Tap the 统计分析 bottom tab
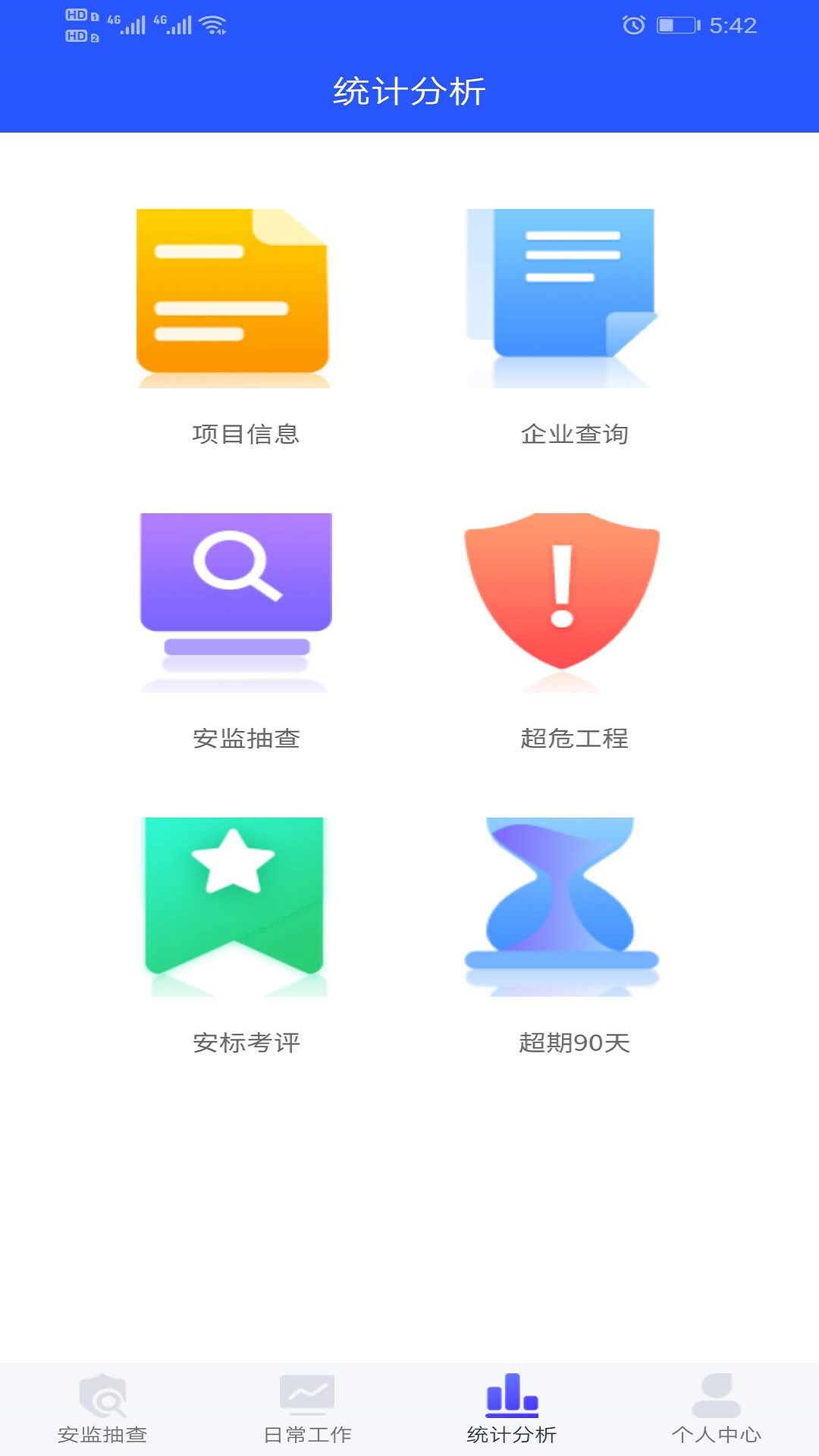Image resolution: width=819 pixels, height=1456 pixels. coord(512,1409)
